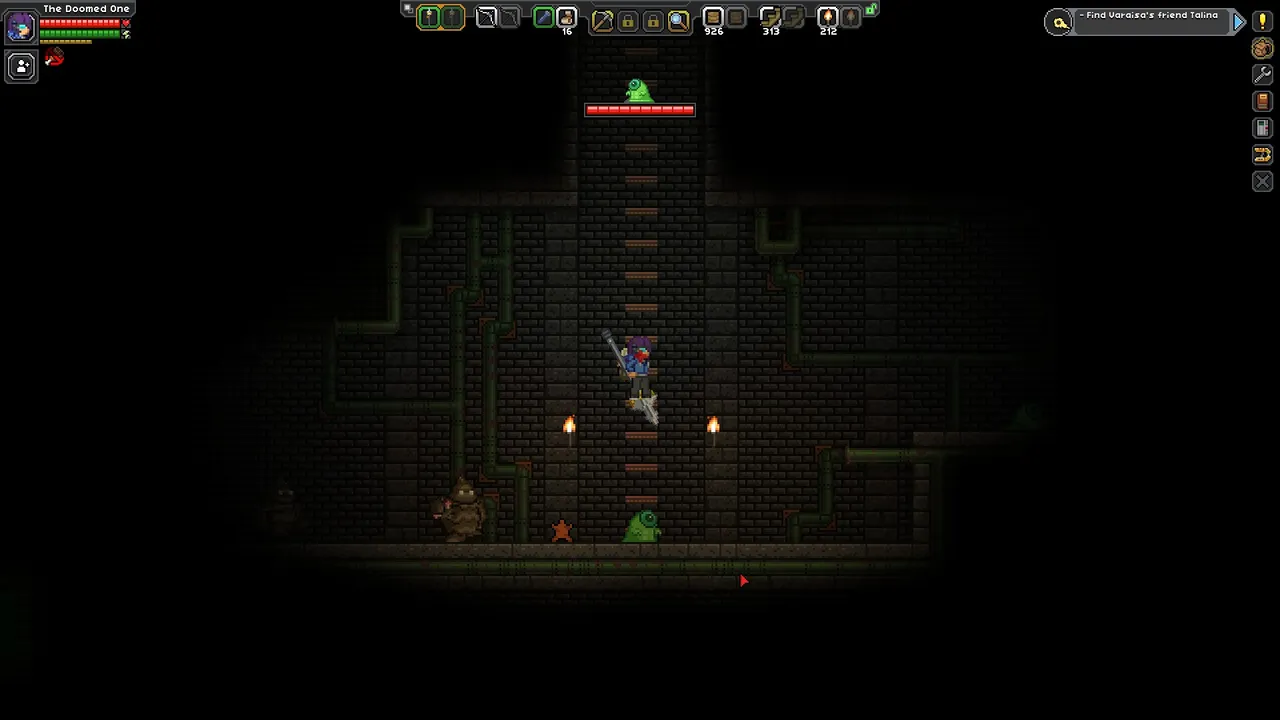Expand the tracked quest with blue arrow
The image size is (1280, 720).
pyautogui.click(x=1239, y=21)
